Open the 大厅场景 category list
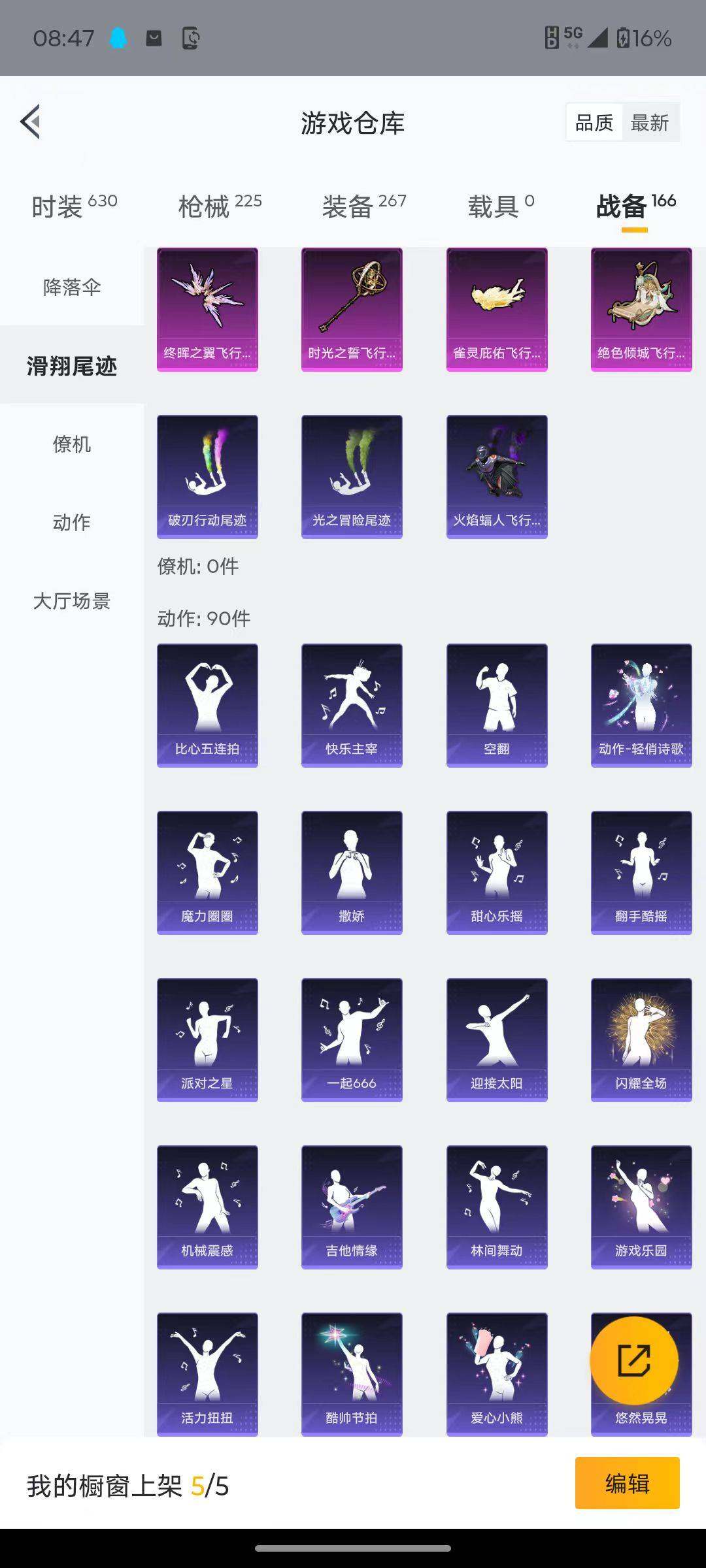The height and width of the screenshot is (1568, 706). 71,603
